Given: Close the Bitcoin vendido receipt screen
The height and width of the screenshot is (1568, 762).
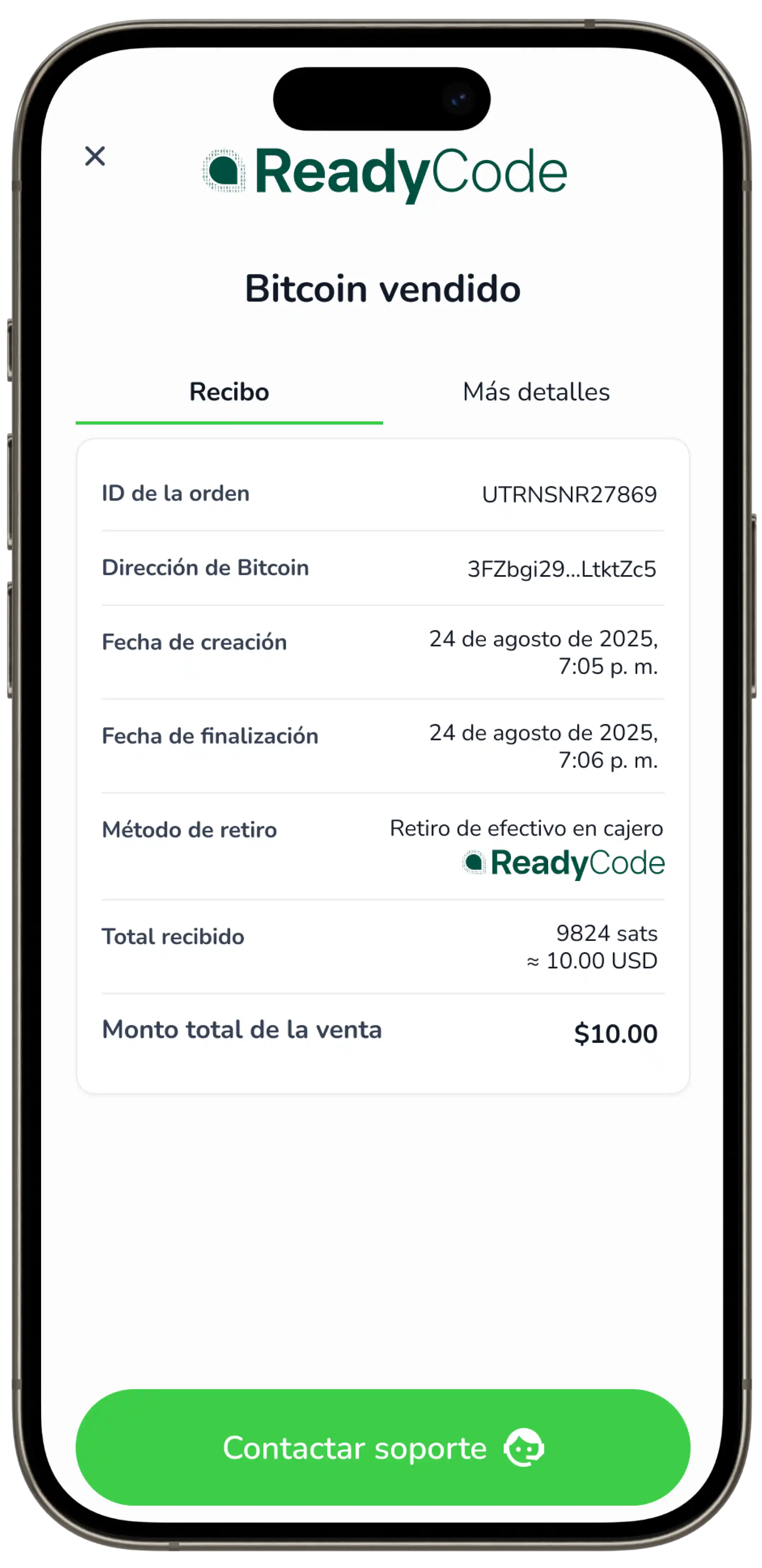Looking at the screenshot, I should click(95, 156).
